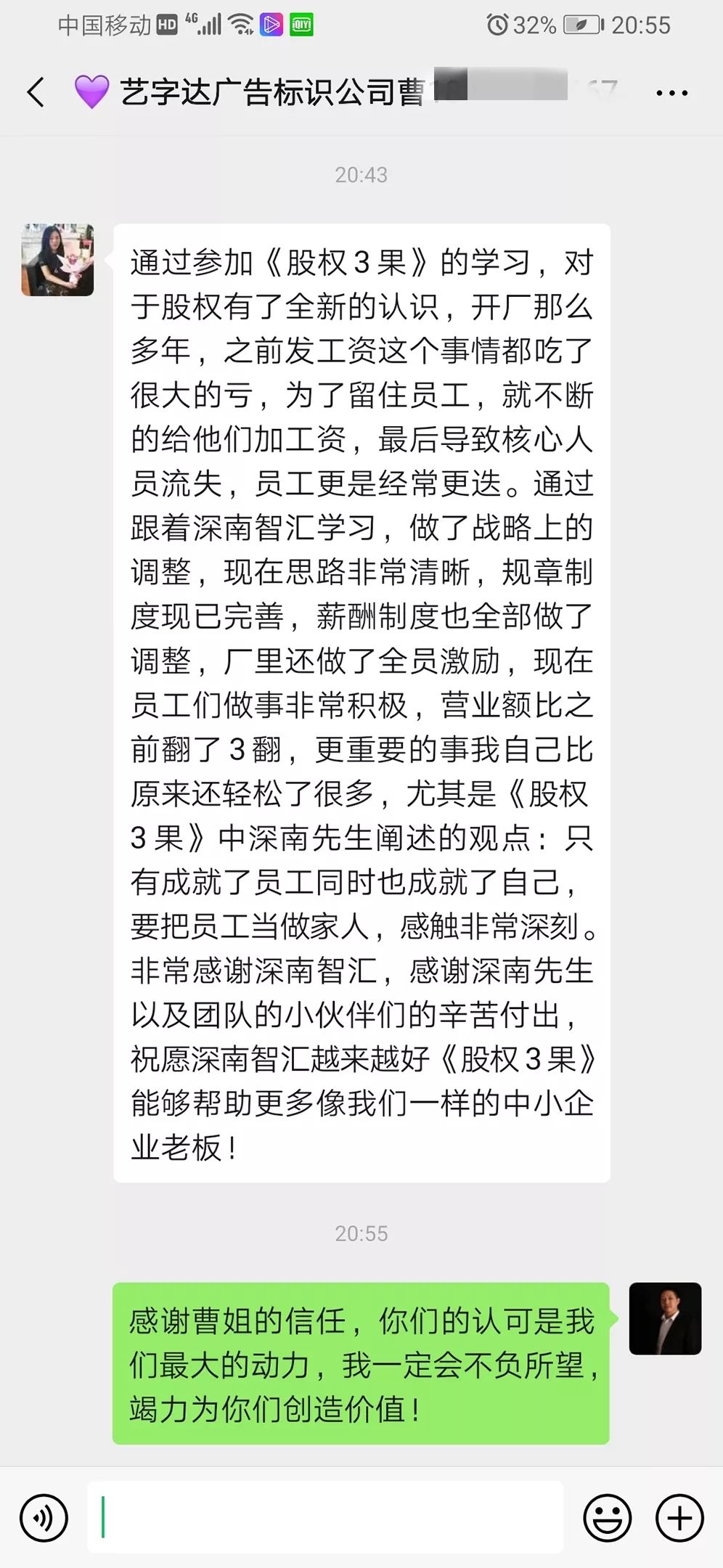Focus the message text field
This screenshot has width=723, height=1568.
pyautogui.click(x=325, y=1517)
